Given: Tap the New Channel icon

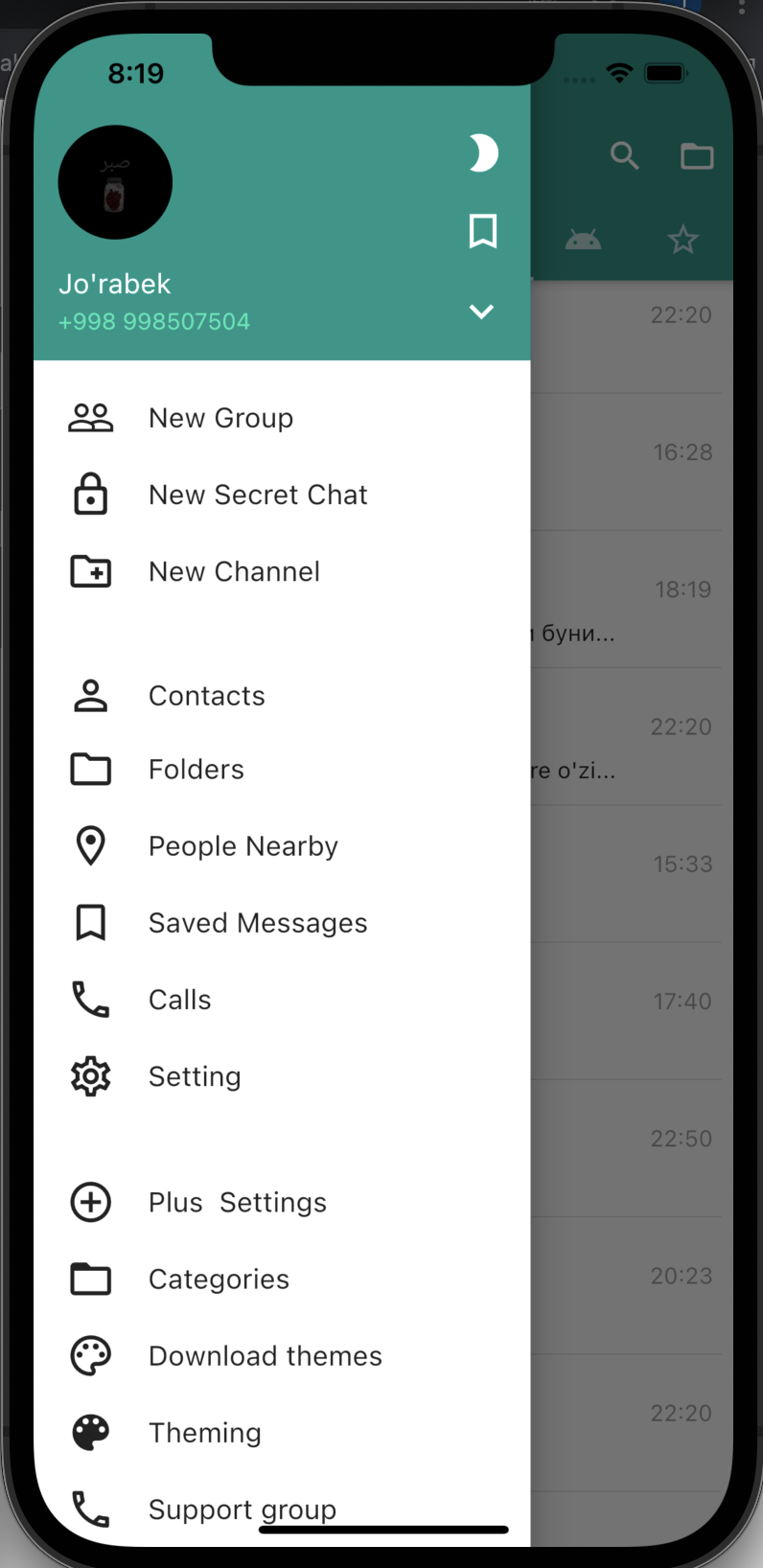Looking at the screenshot, I should (90, 571).
